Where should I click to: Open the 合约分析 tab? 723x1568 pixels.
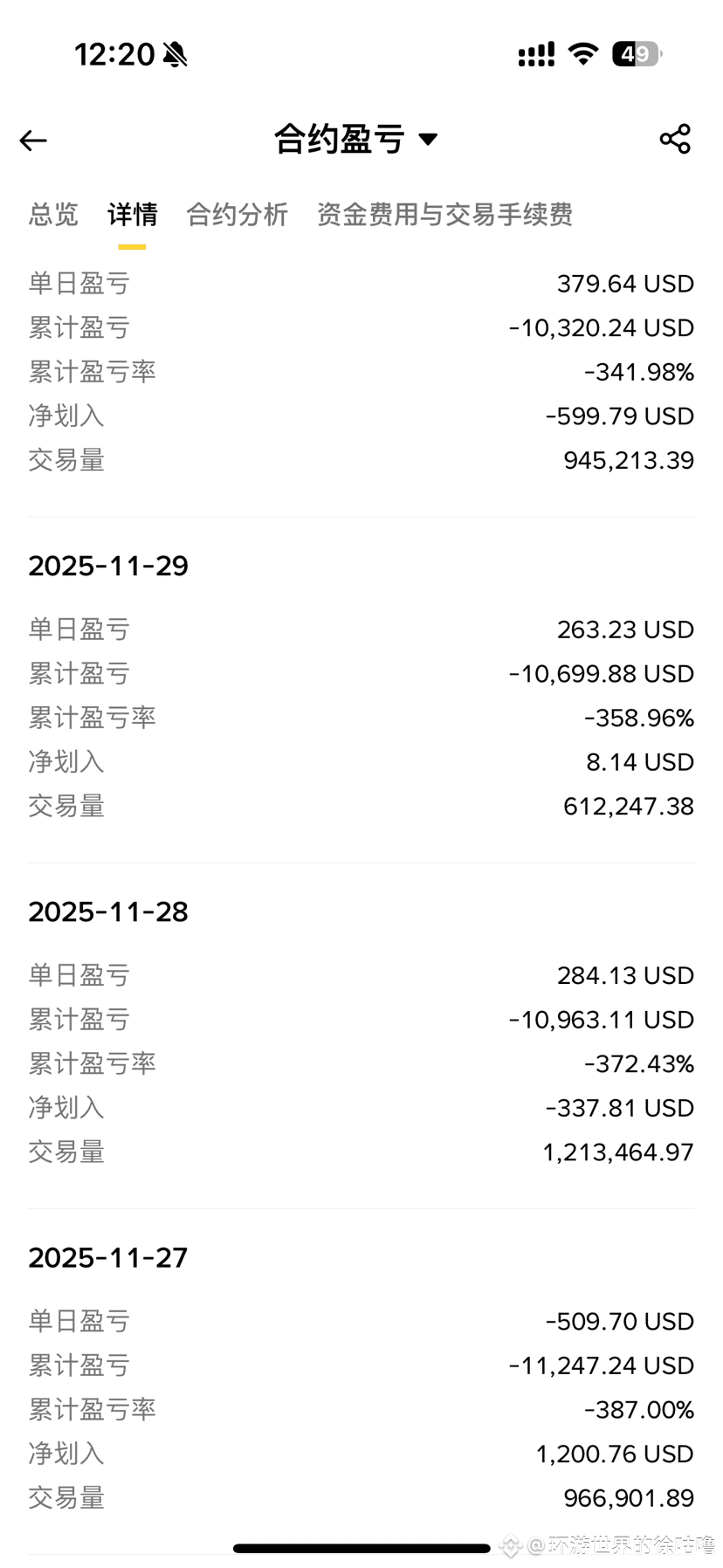(237, 214)
